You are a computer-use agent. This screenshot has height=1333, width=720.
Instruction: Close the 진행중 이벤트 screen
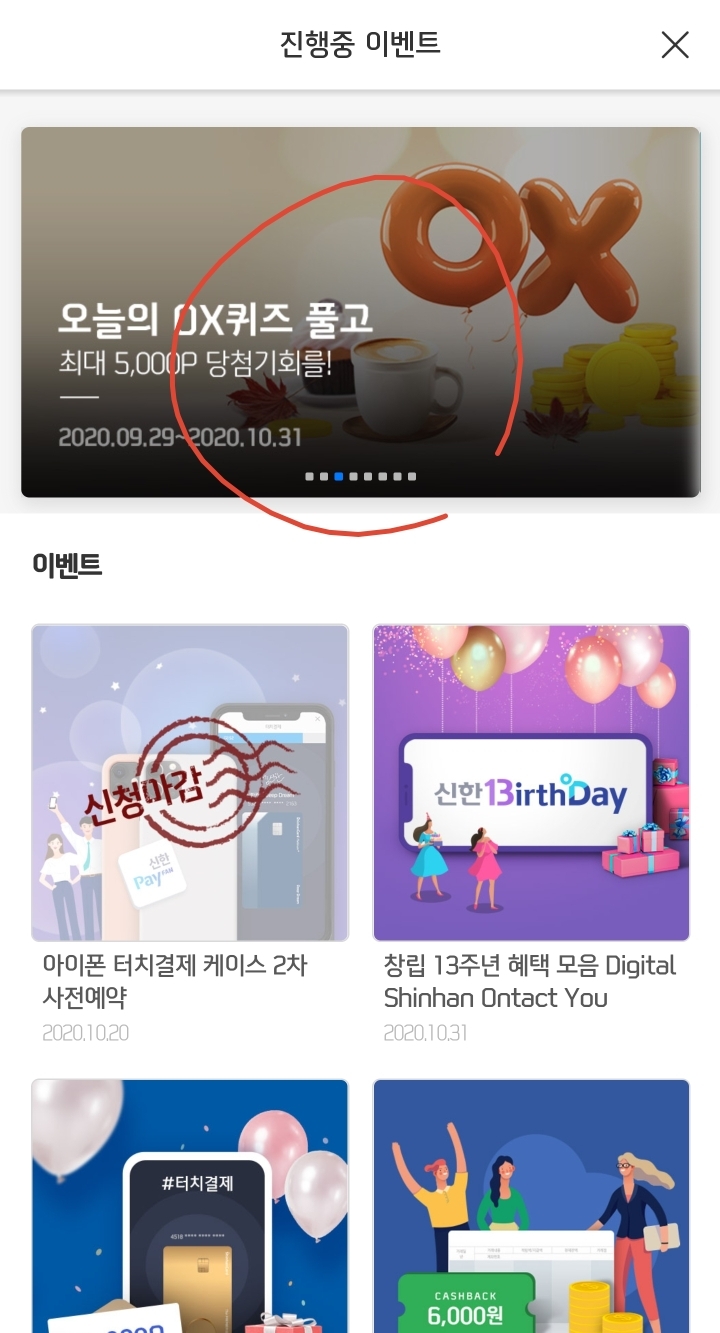pos(675,45)
